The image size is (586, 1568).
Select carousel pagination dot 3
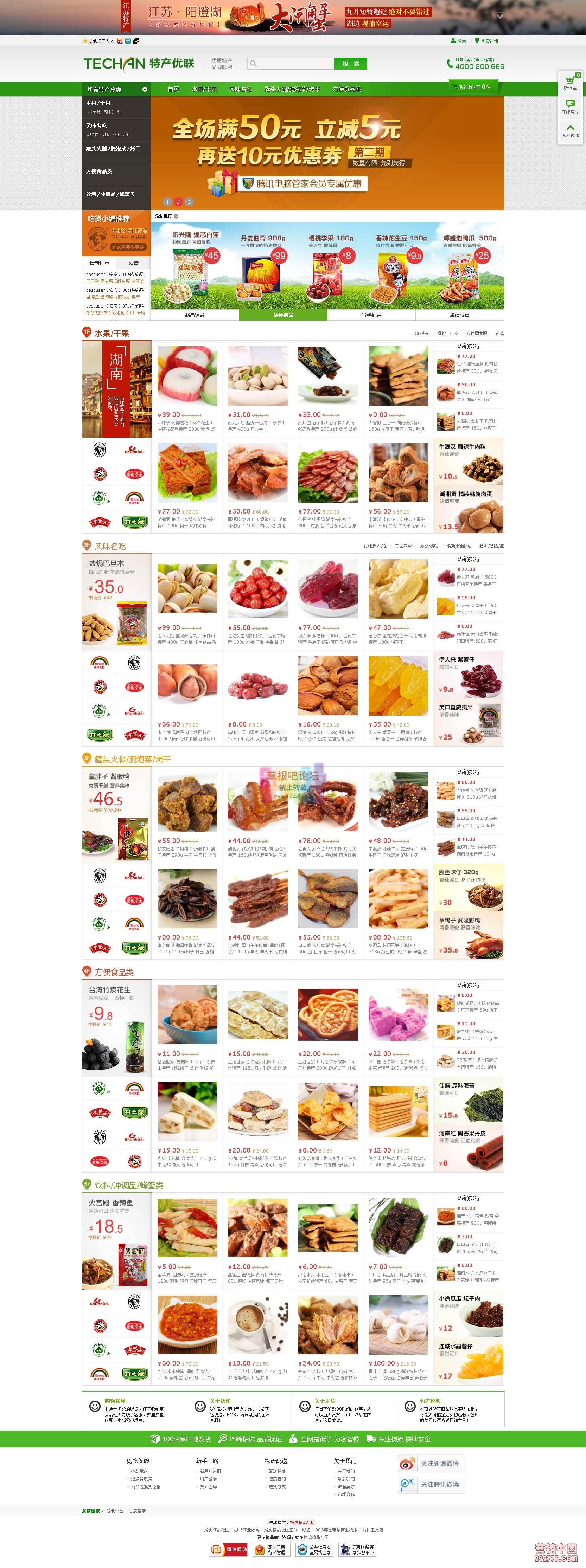[190, 201]
